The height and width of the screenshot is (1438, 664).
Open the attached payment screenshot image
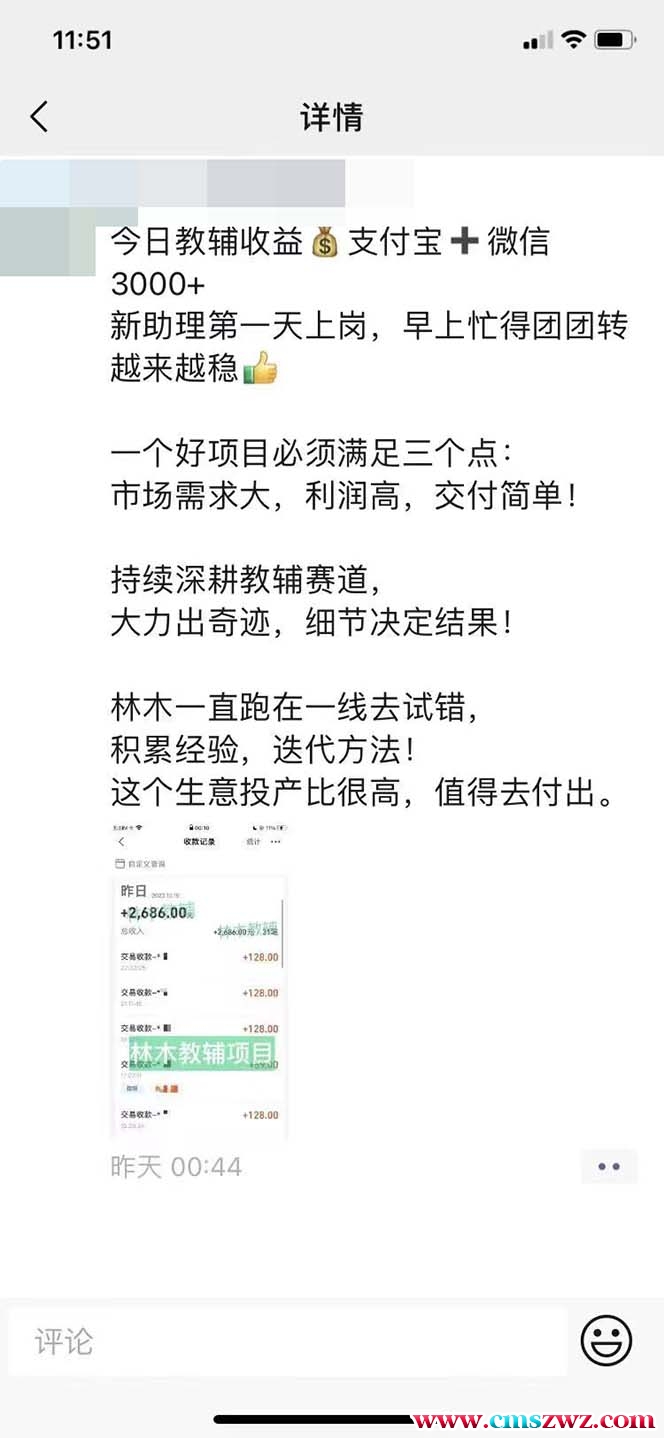(199, 979)
